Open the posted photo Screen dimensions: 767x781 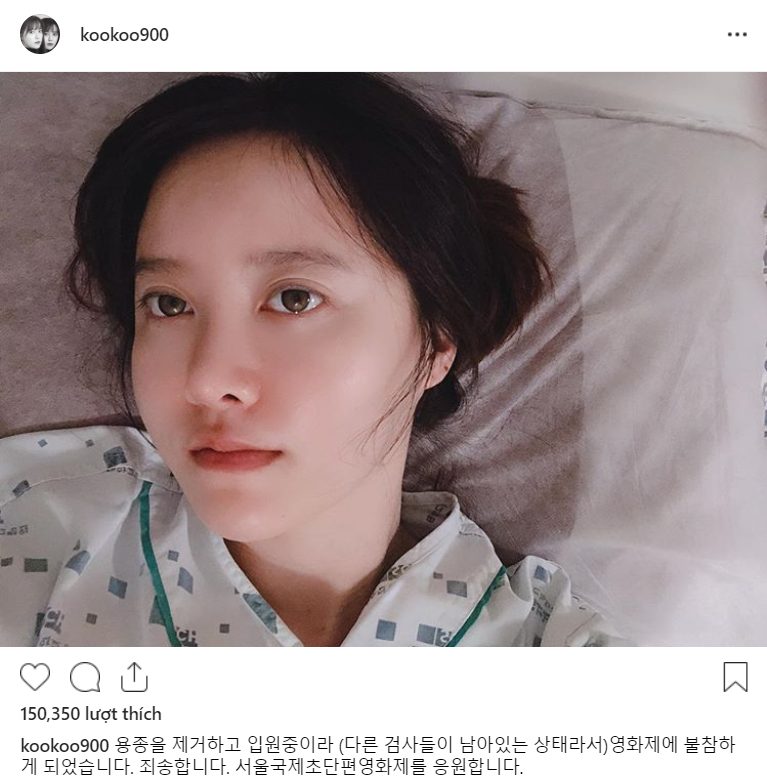[383, 360]
